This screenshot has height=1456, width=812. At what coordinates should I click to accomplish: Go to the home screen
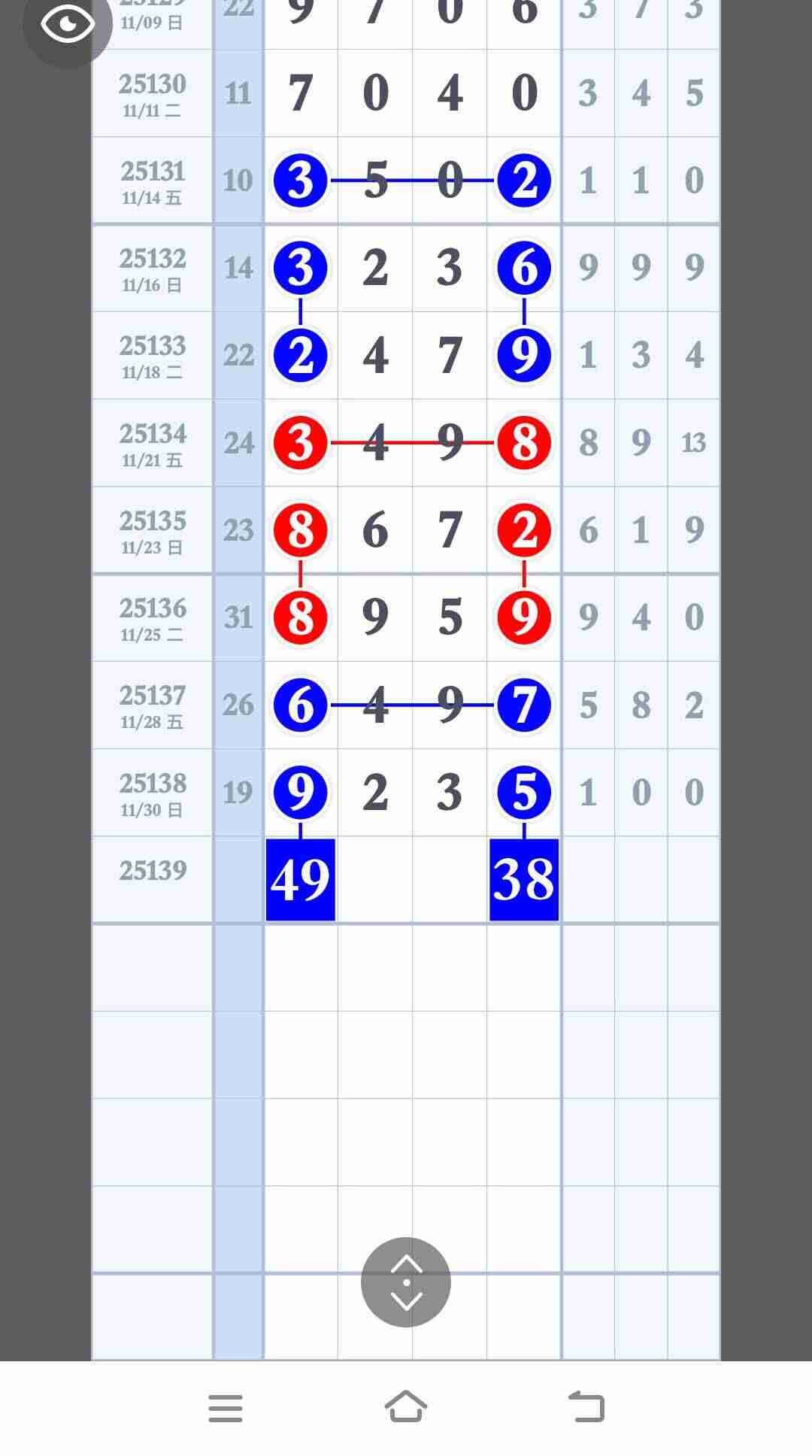tap(406, 1406)
